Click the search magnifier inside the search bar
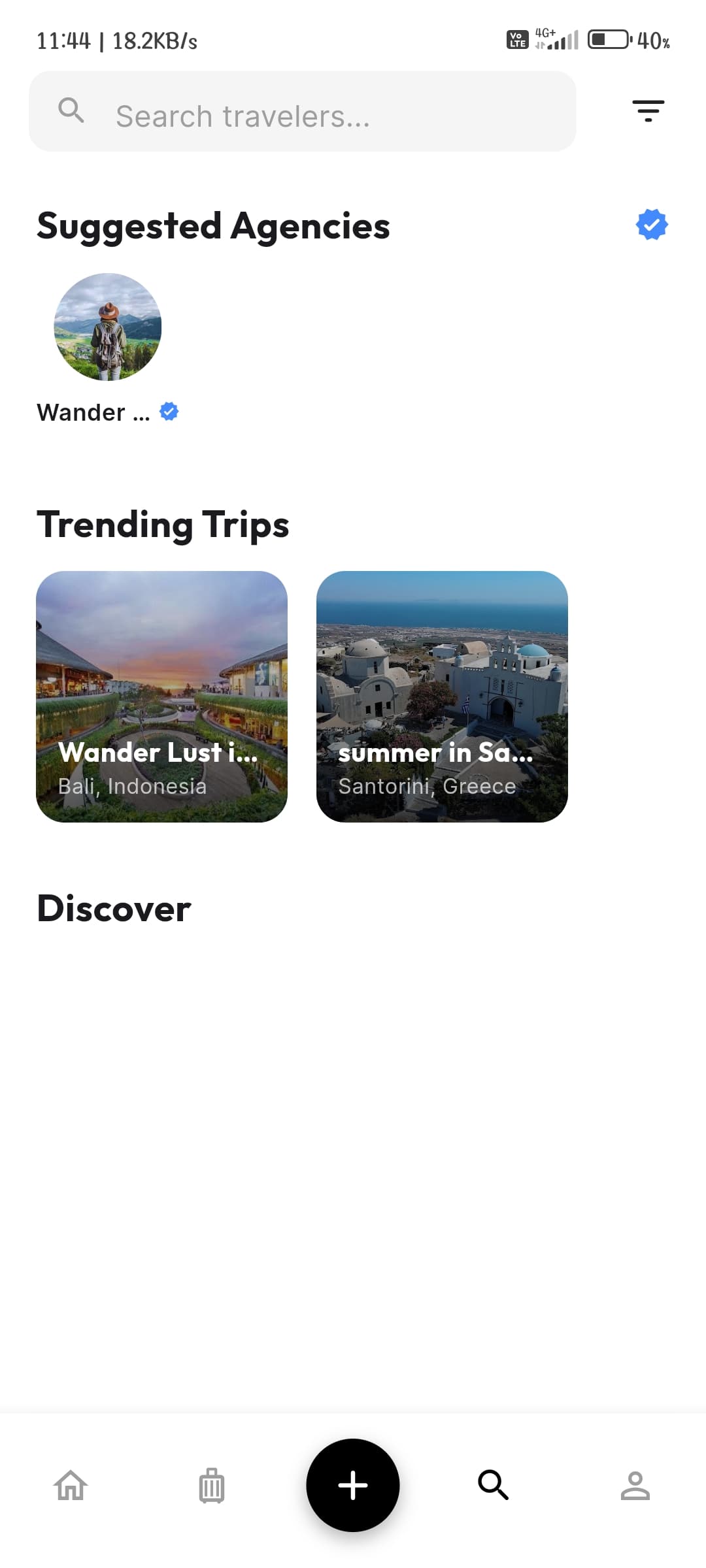706x1568 pixels. 71,111
